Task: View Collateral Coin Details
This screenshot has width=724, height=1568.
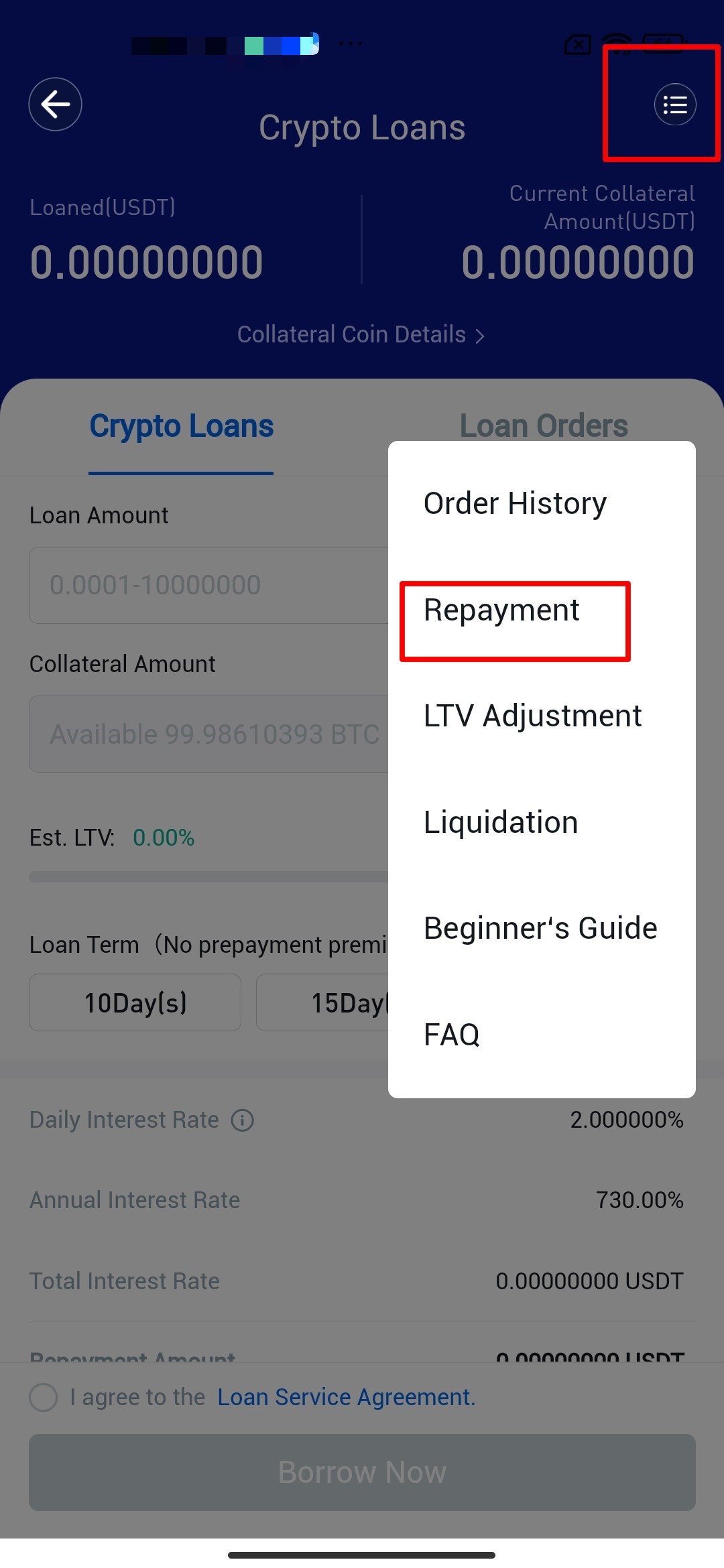Action: [x=361, y=334]
